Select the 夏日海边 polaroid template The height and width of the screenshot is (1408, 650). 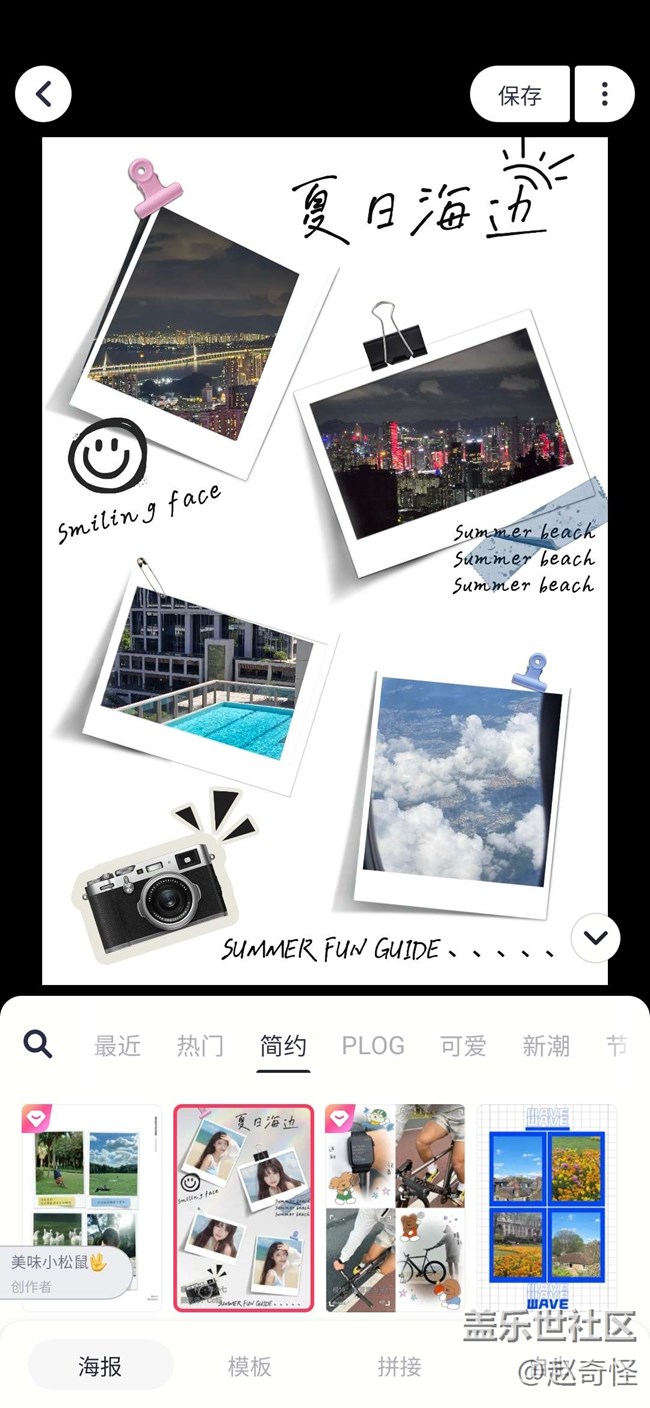[244, 1207]
